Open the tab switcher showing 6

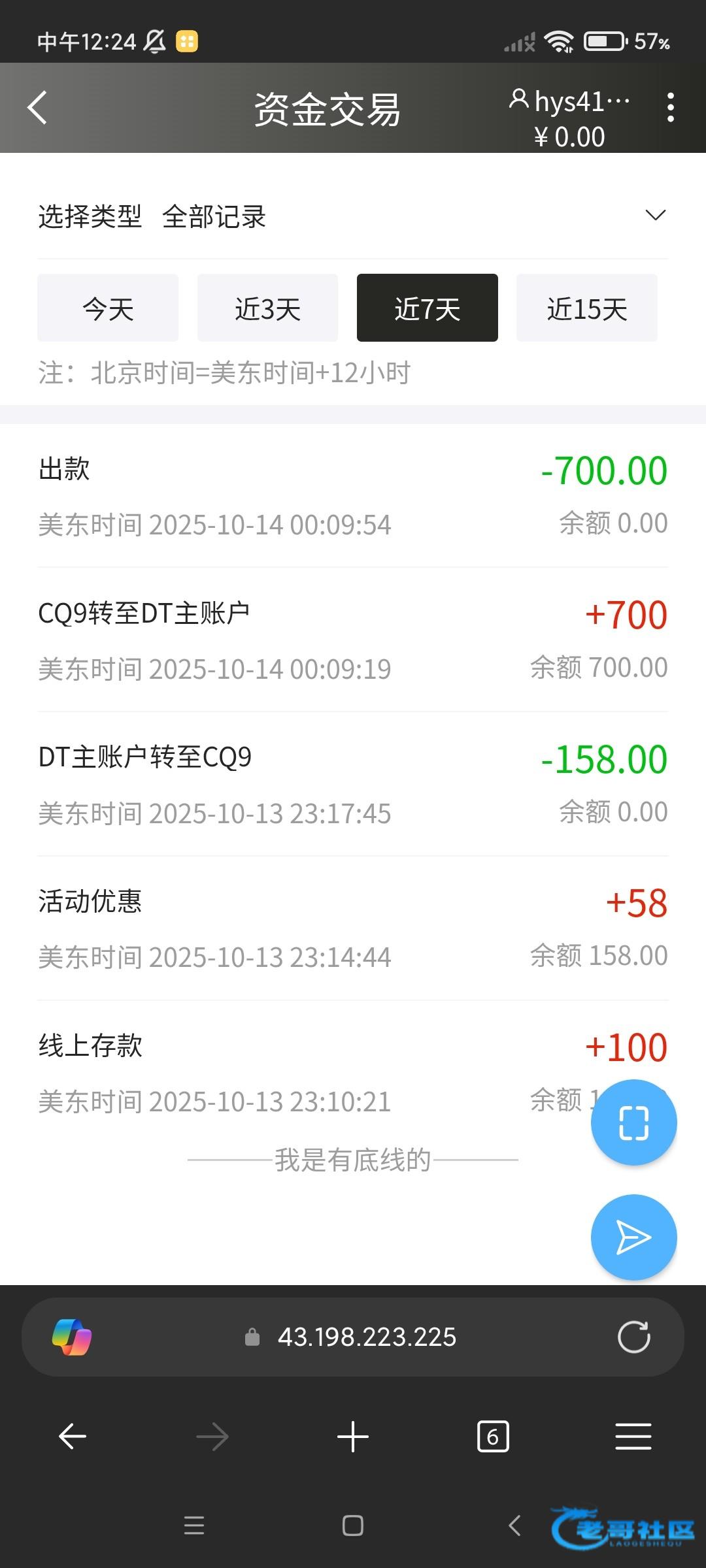[x=493, y=1437]
